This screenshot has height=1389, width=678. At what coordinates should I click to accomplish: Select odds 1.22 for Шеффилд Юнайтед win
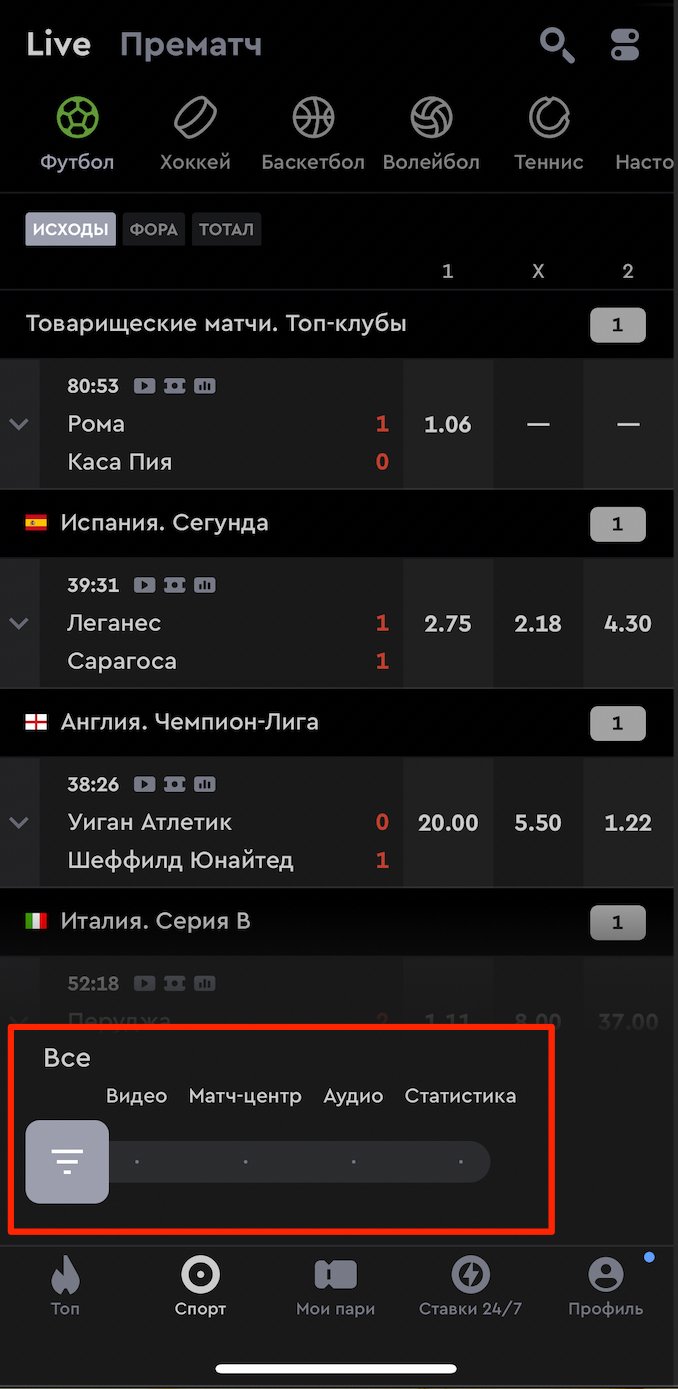[x=628, y=823]
